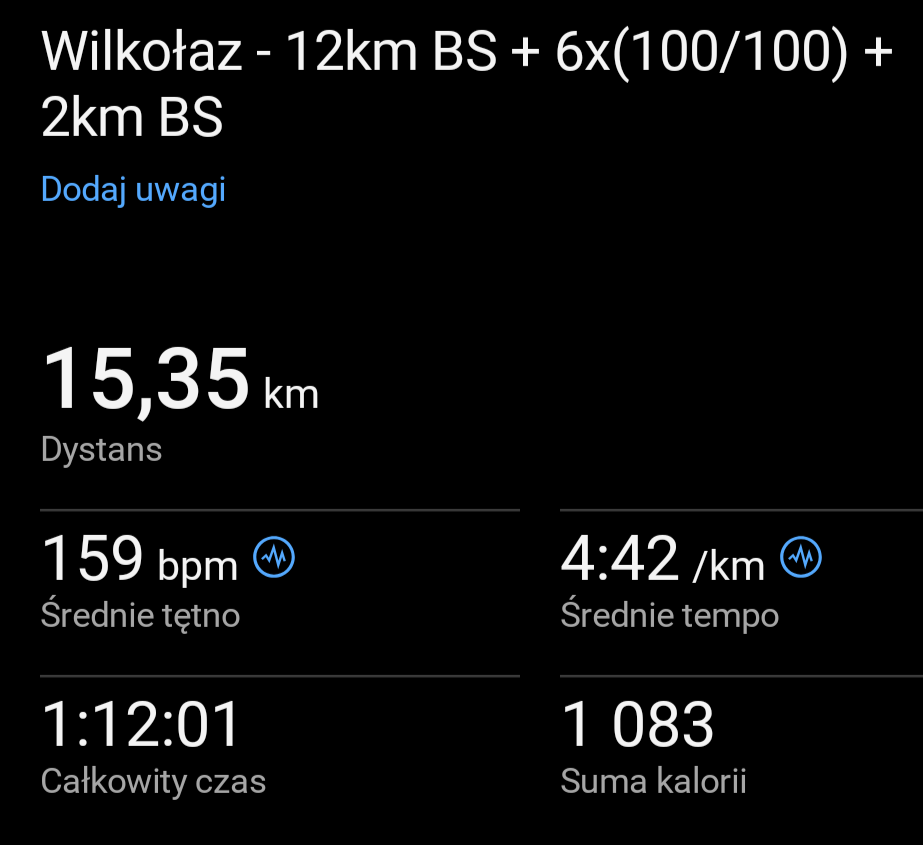This screenshot has width=923, height=845.
Task: Tap the Dodaj uwagi link
Action: coord(133,189)
